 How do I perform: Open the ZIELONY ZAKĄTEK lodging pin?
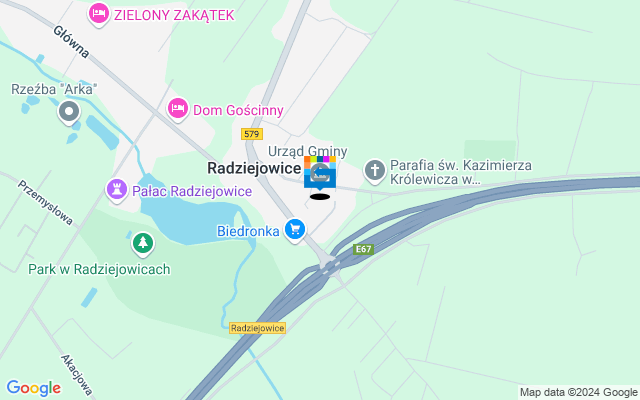(98, 14)
